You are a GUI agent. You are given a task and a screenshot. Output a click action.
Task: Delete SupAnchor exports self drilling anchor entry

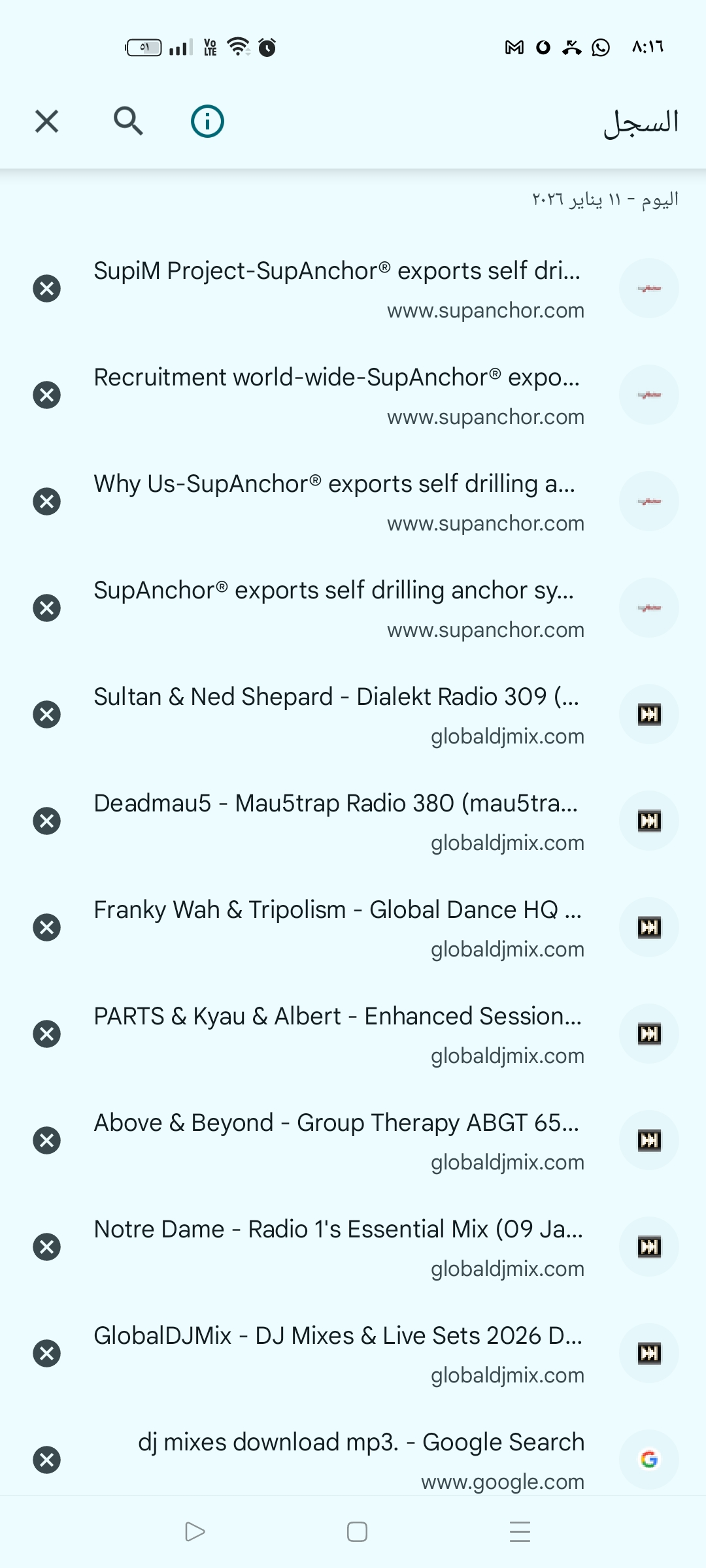47,608
